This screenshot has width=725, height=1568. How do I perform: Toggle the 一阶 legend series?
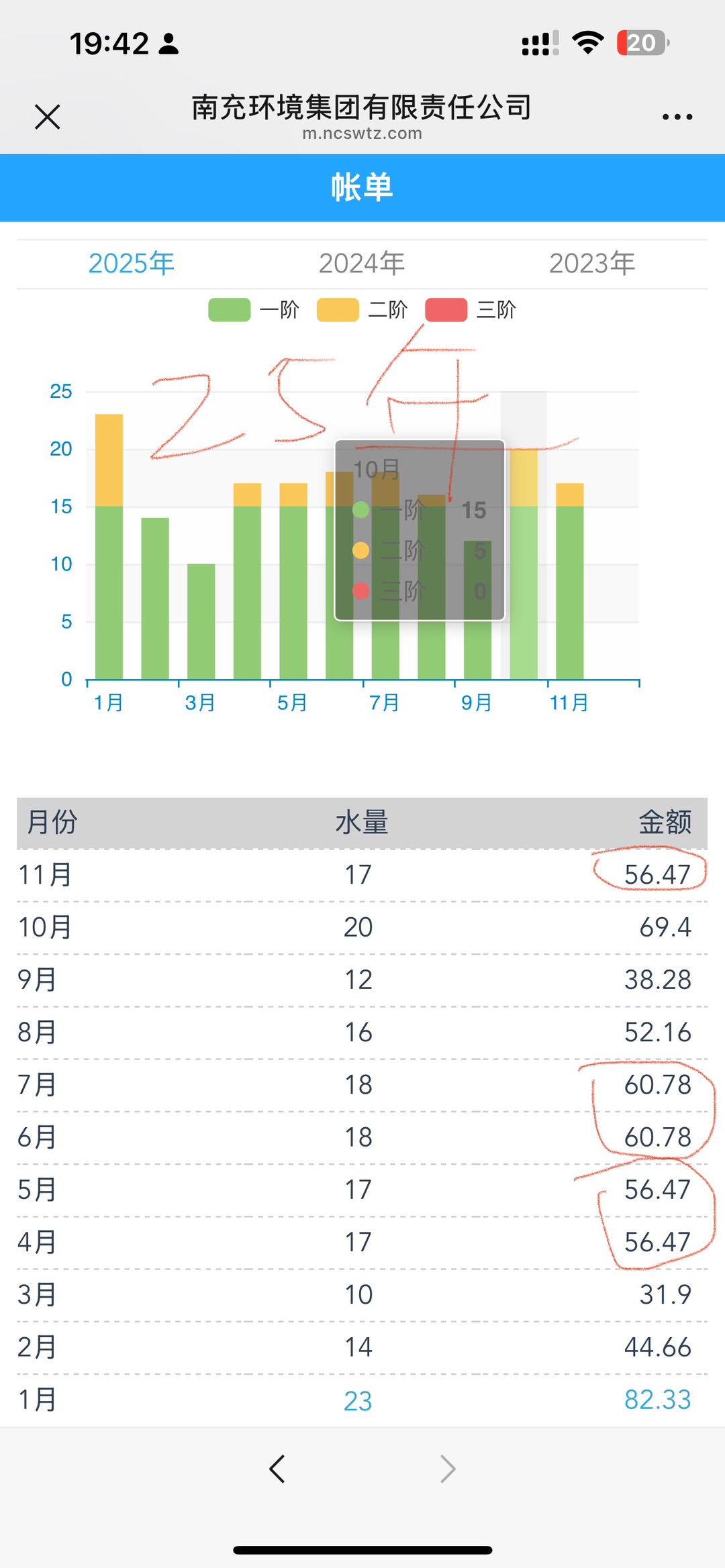point(254,310)
